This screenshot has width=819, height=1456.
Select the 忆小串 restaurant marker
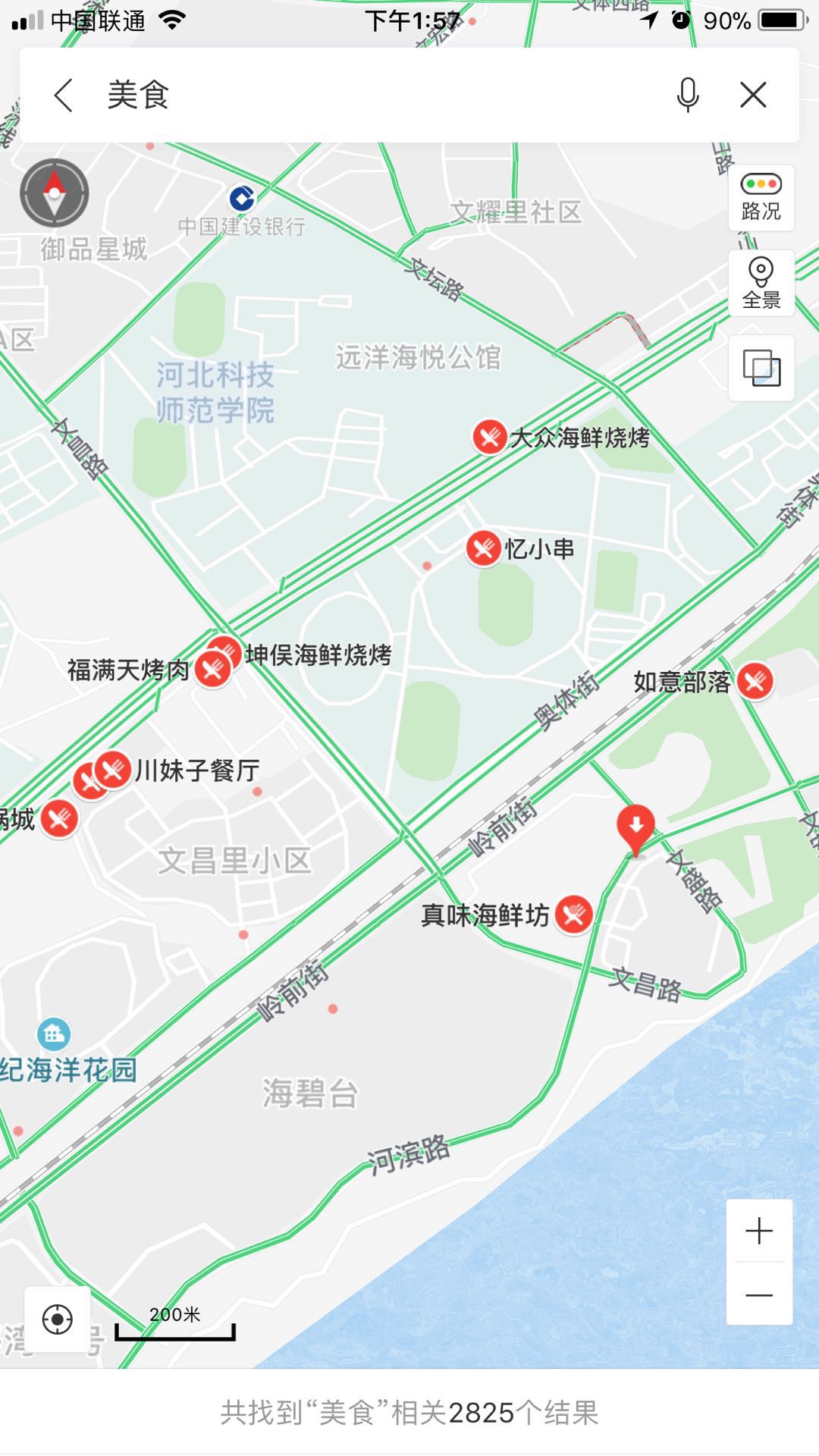[x=483, y=548]
